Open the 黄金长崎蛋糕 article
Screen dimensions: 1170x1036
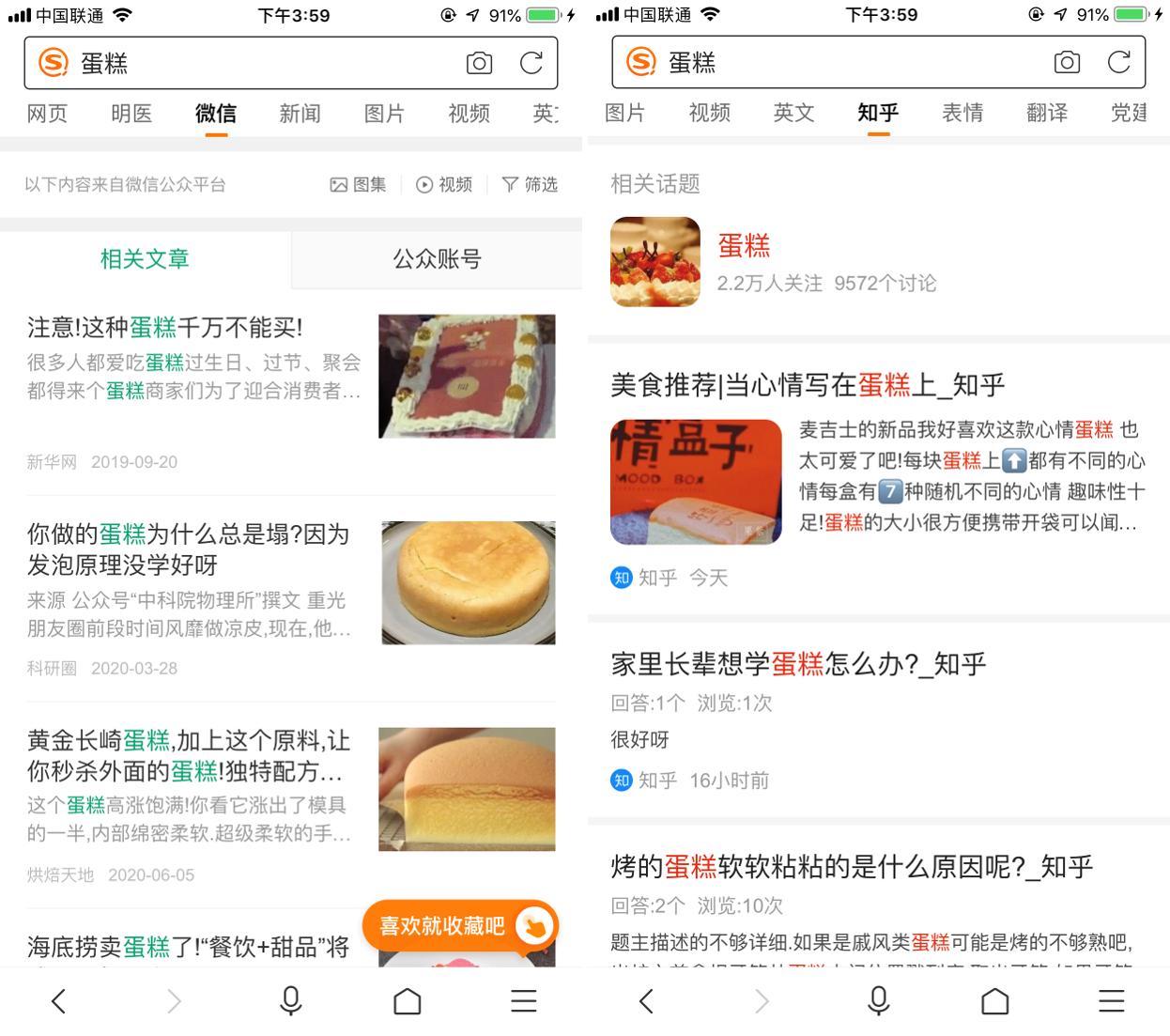click(x=188, y=755)
